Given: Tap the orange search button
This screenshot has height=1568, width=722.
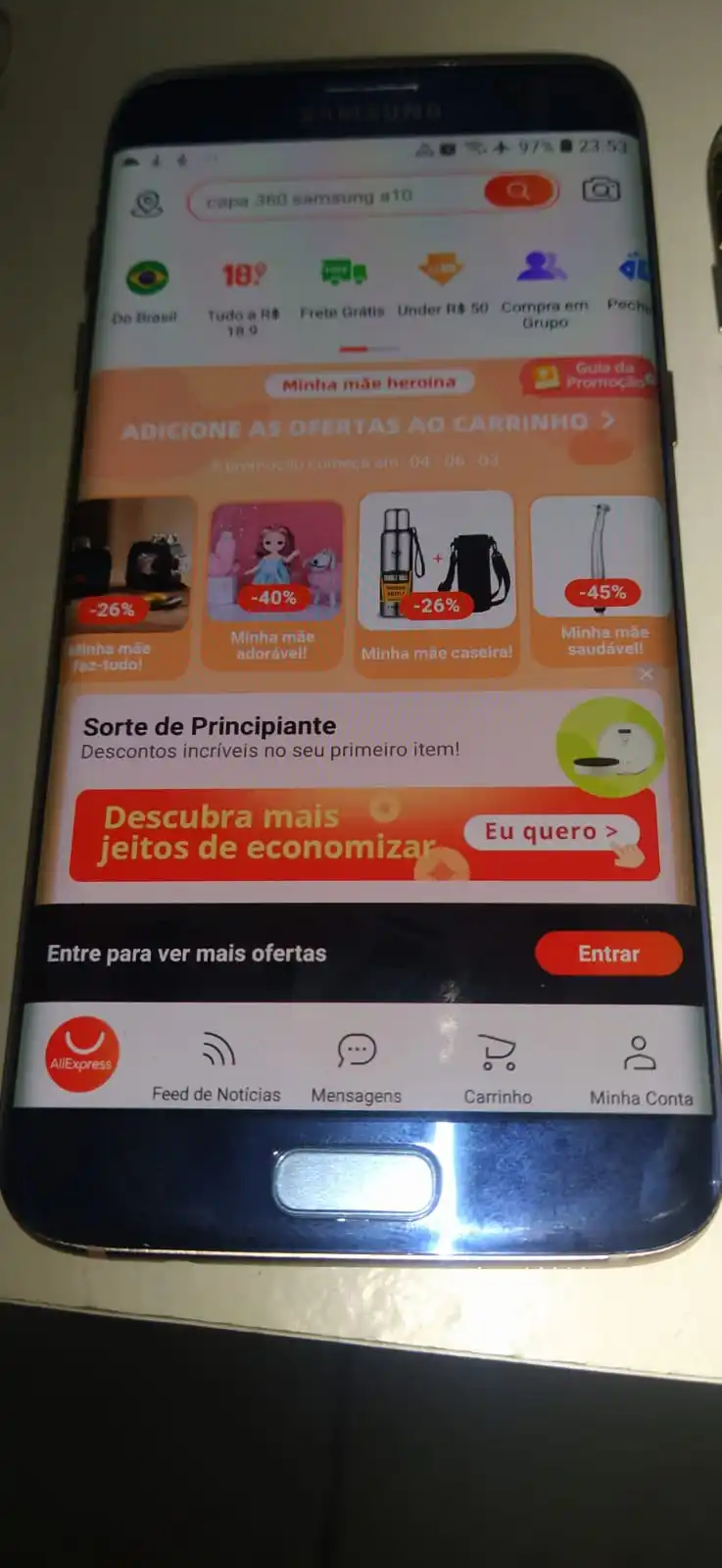Looking at the screenshot, I should pos(518,191).
